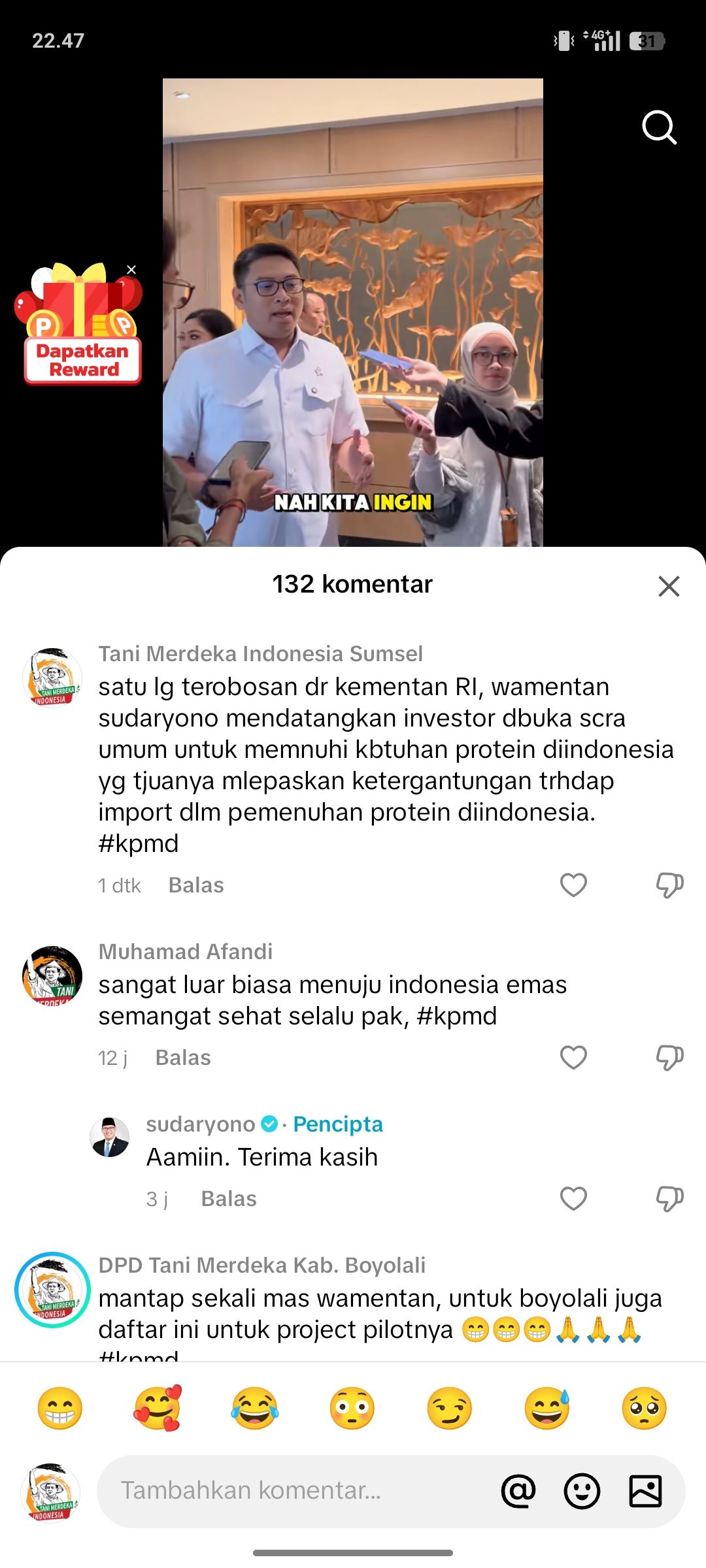Like Tani Merdeka Indonesia Sumsel's comment
The image size is (706, 1568).
[573, 885]
